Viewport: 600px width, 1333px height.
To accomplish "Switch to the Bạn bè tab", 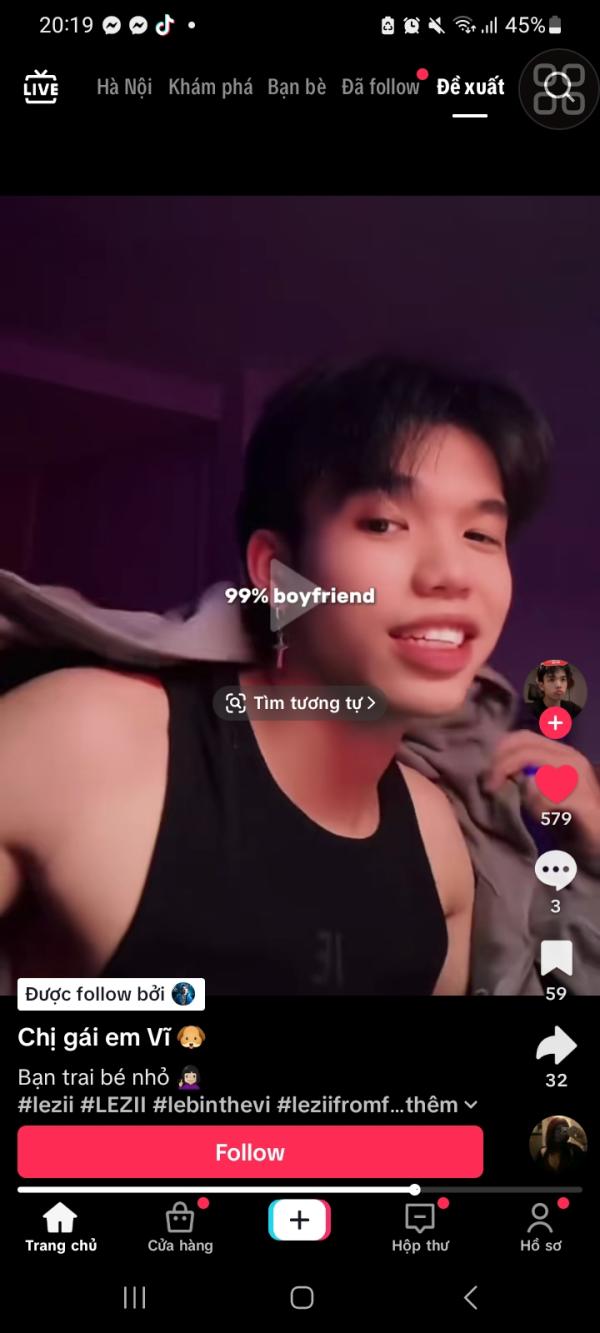I will tap(296, 87).
